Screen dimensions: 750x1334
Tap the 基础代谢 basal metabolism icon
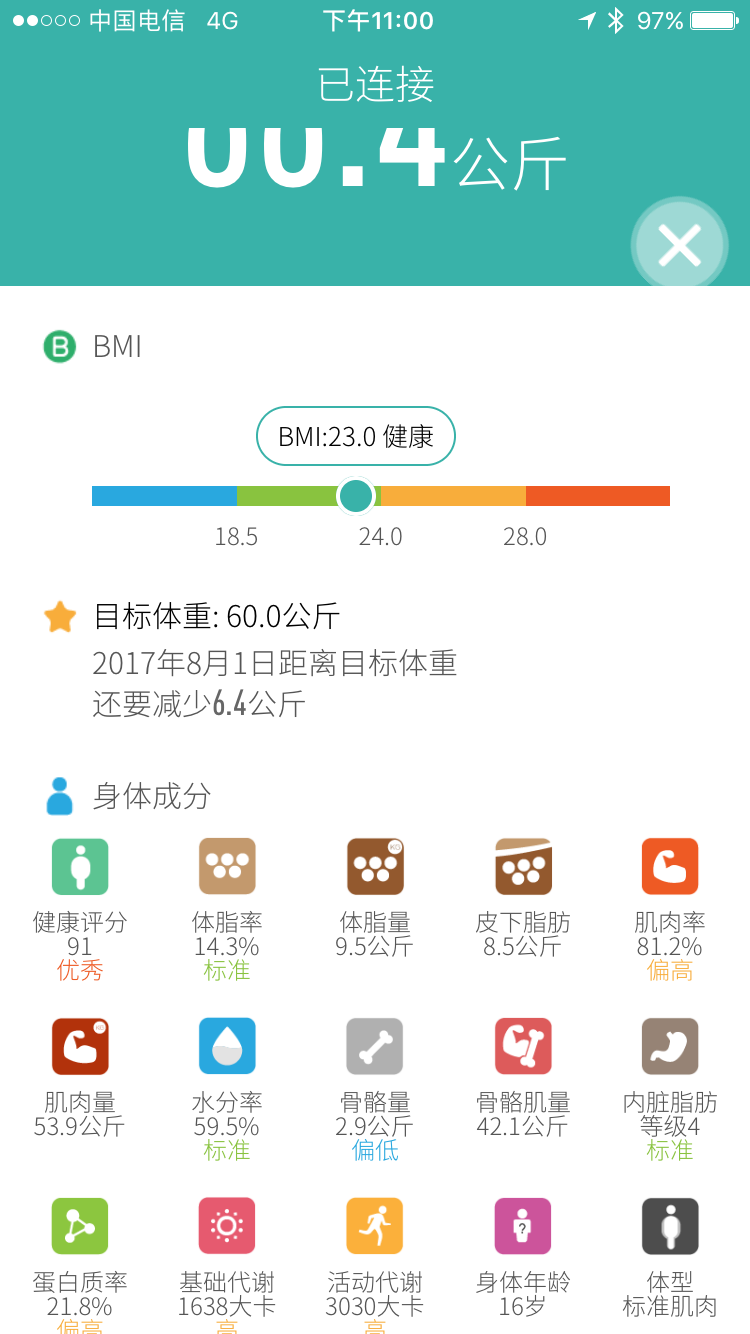[227, 1225]
